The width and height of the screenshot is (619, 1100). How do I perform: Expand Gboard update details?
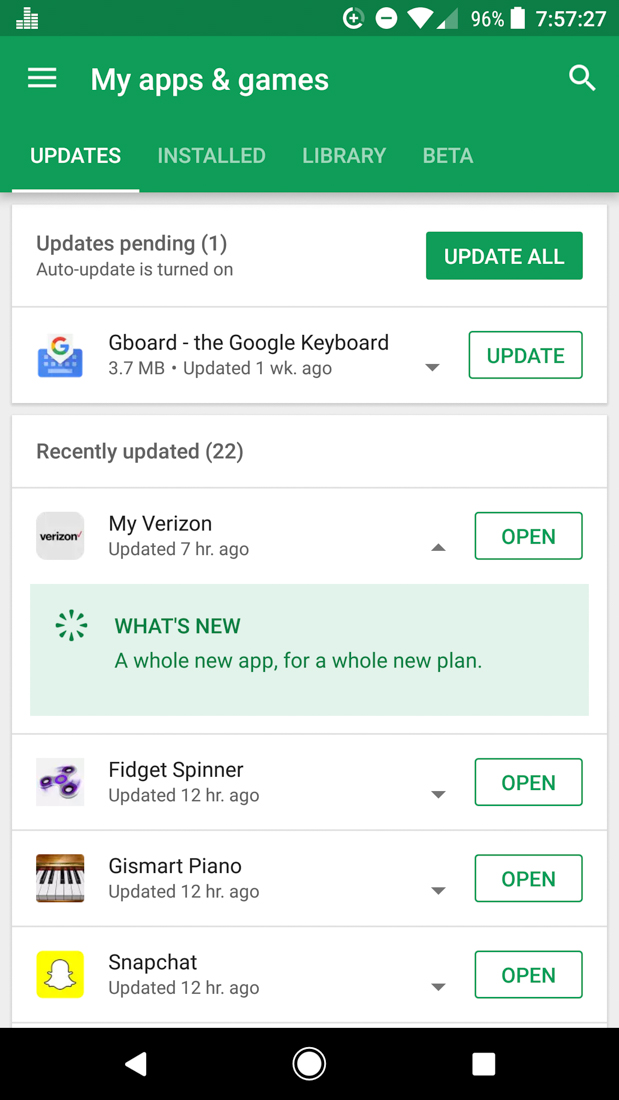[x=432, y=368]
